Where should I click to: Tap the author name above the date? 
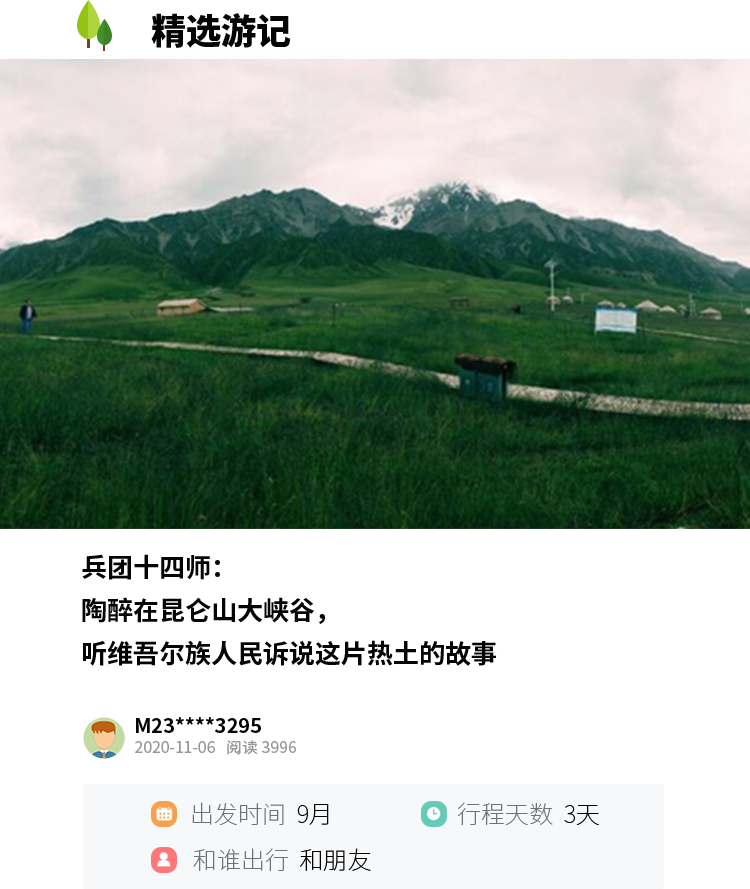pos(198,725)
